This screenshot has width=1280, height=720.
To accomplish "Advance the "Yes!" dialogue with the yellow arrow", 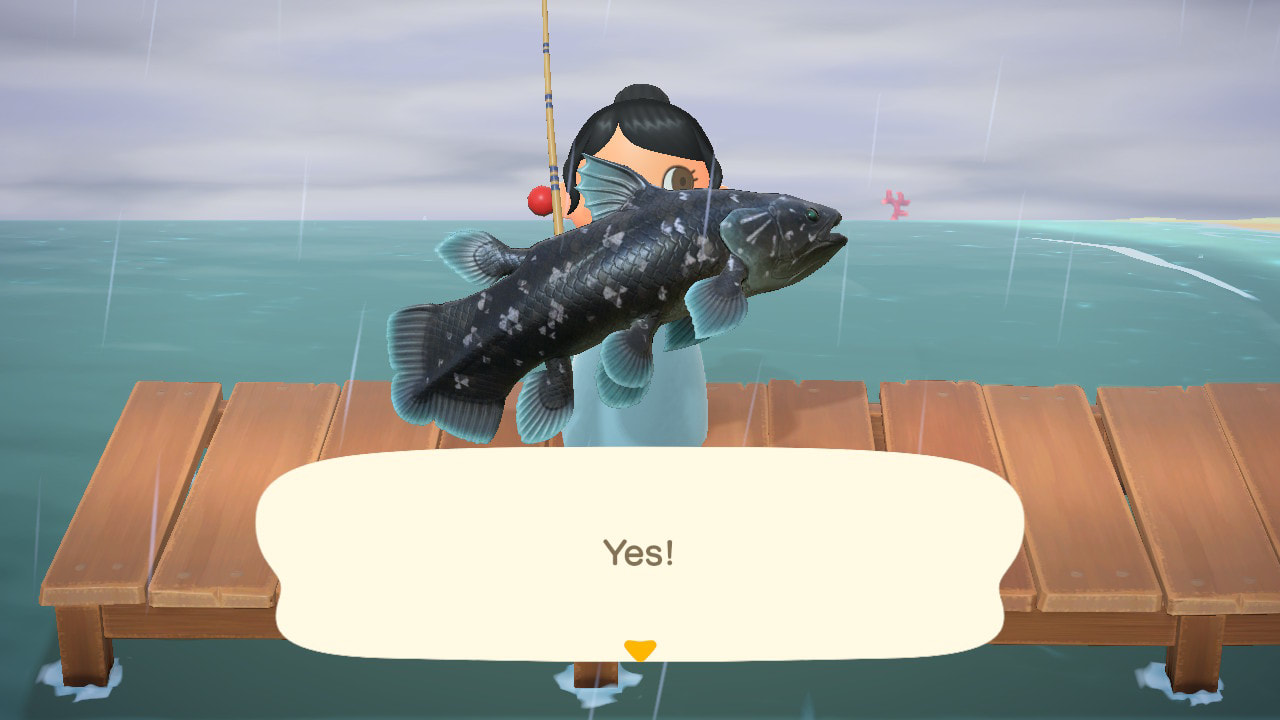I will [x=639, y=650].
